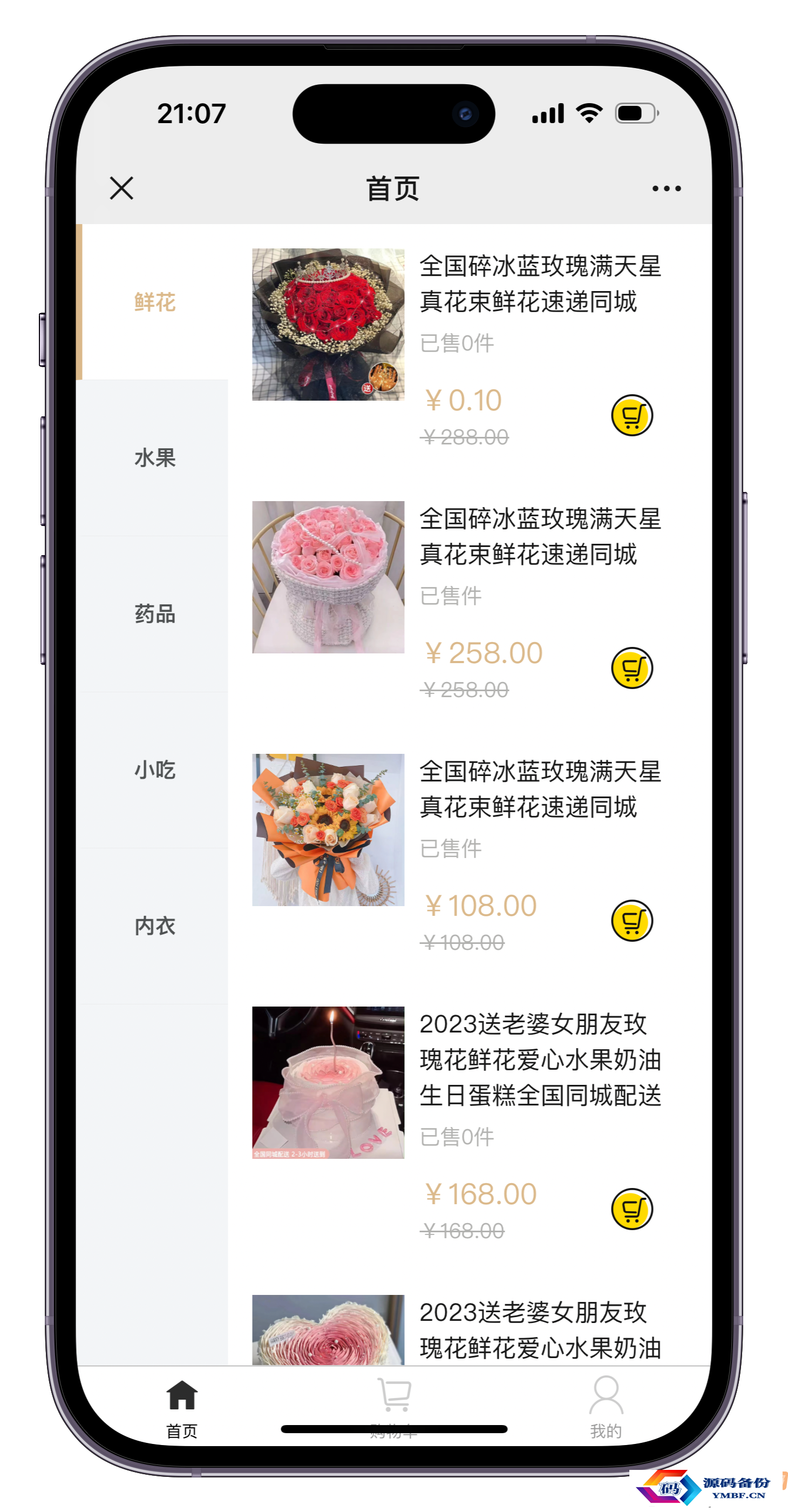Switch to the 我的 profile tab
Image resolution: width=788 pixels, height=1512 pixels.
606,1406
